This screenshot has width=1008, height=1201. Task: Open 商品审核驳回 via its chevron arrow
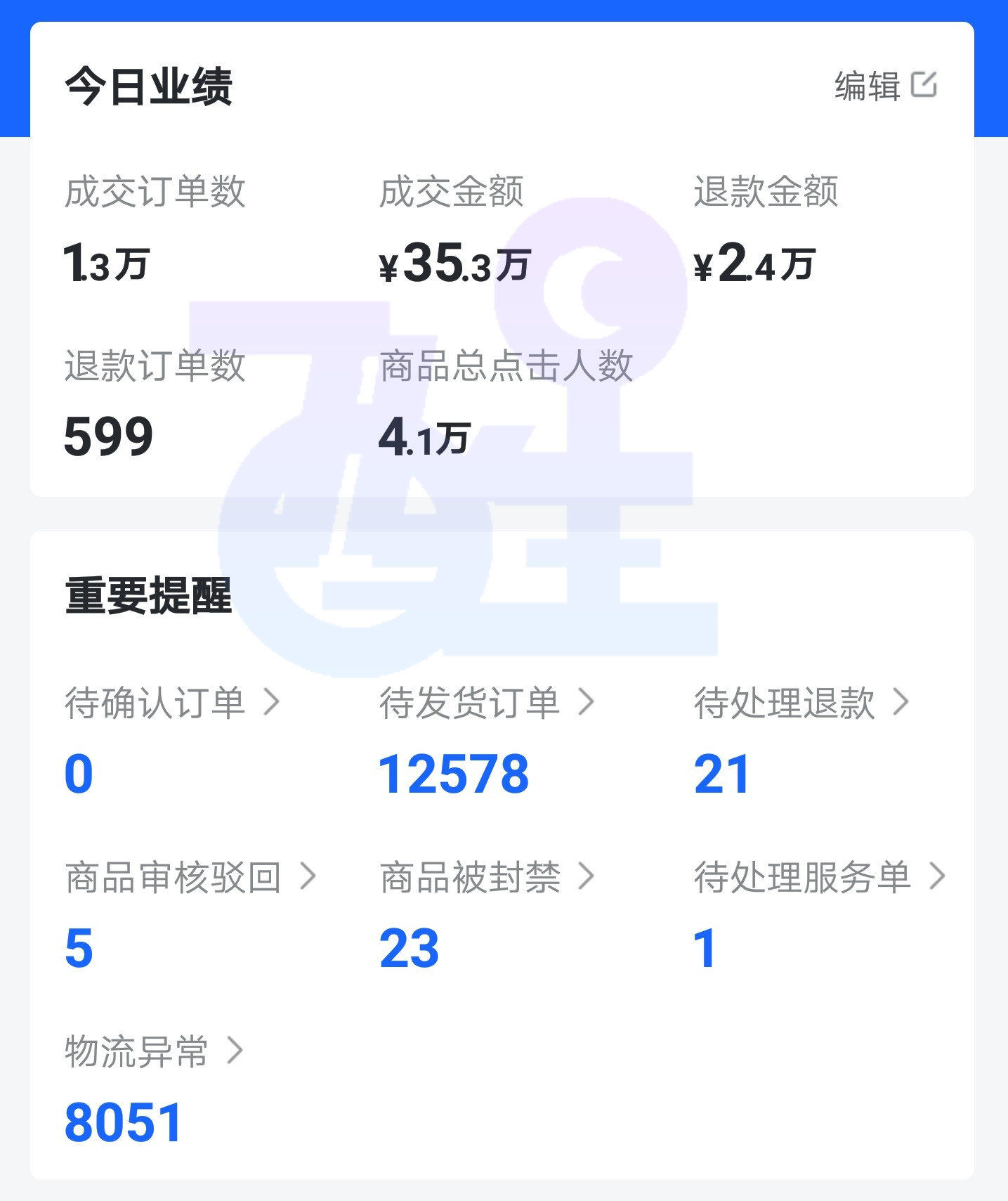(x=309, y=877)
